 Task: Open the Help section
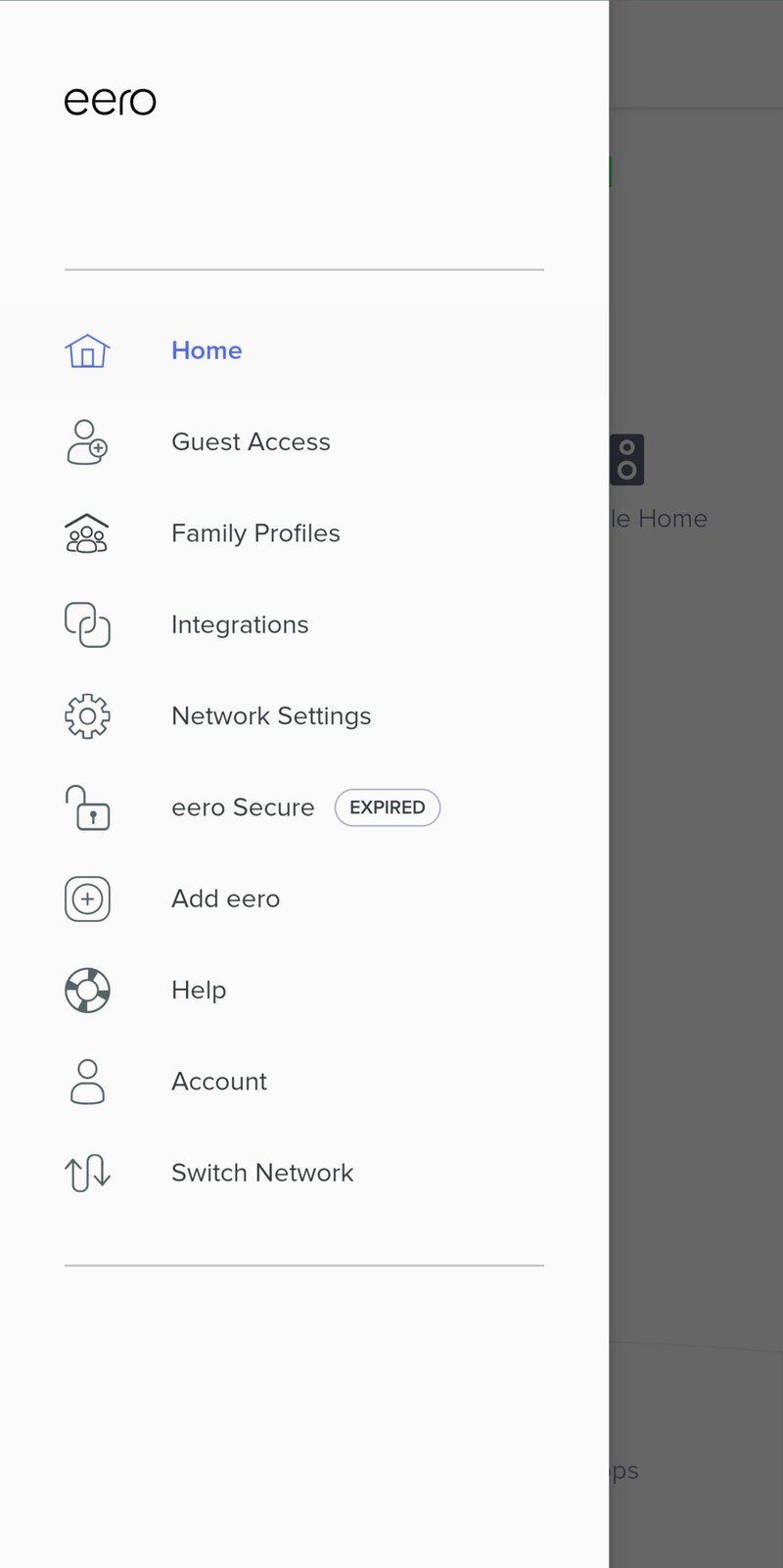199,990
